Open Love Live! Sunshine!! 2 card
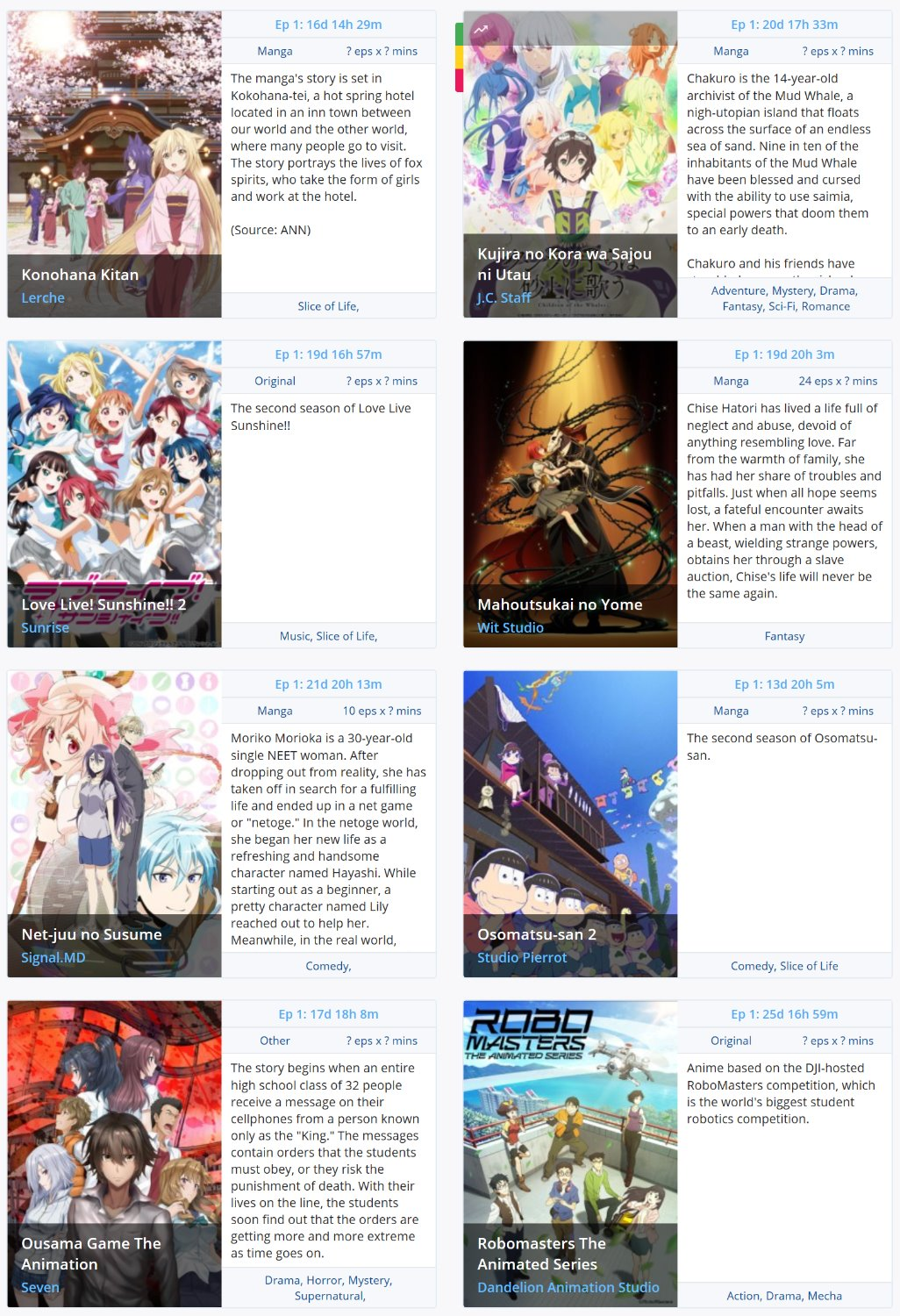Viewport: 900px width, 1316px height. [104, 604]
